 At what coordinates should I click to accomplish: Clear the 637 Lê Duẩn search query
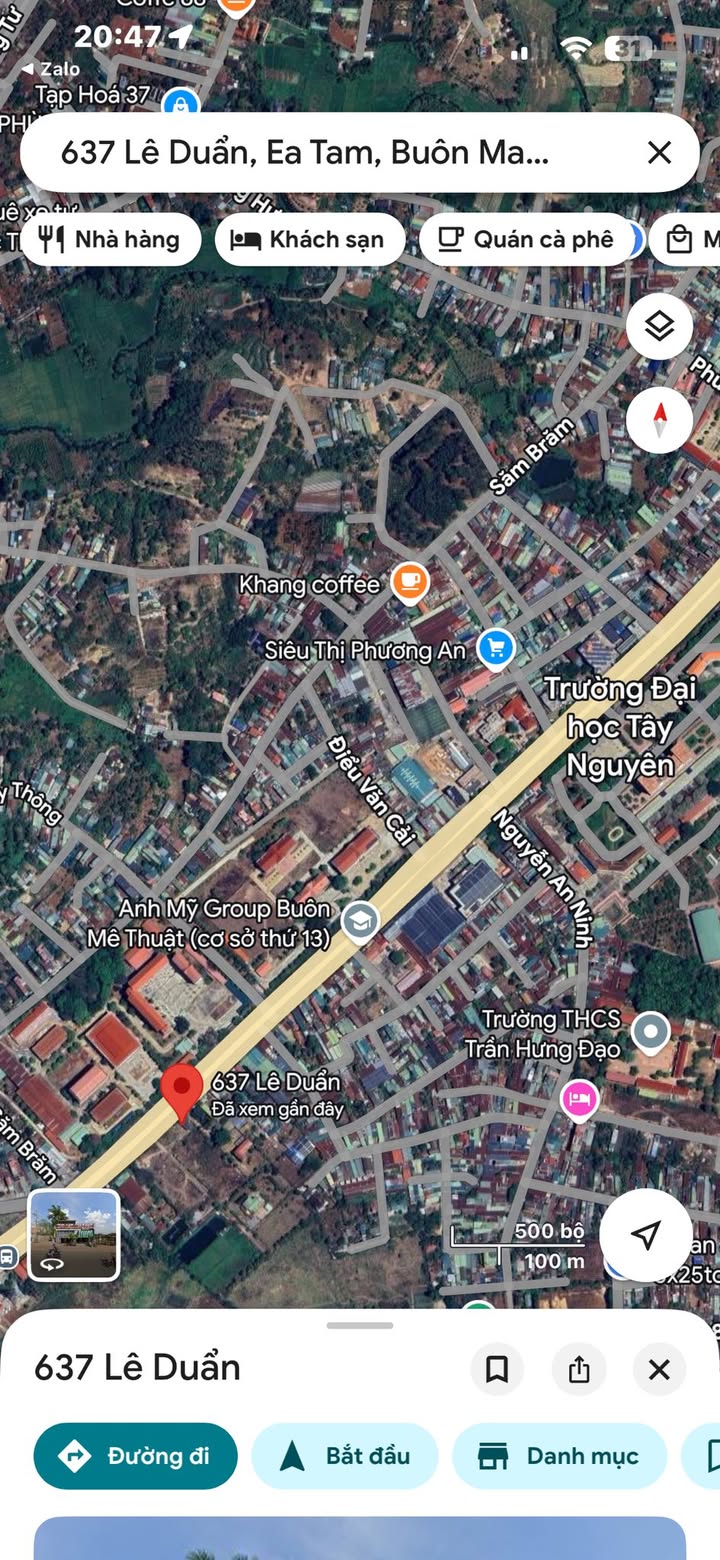click(659, 152)
